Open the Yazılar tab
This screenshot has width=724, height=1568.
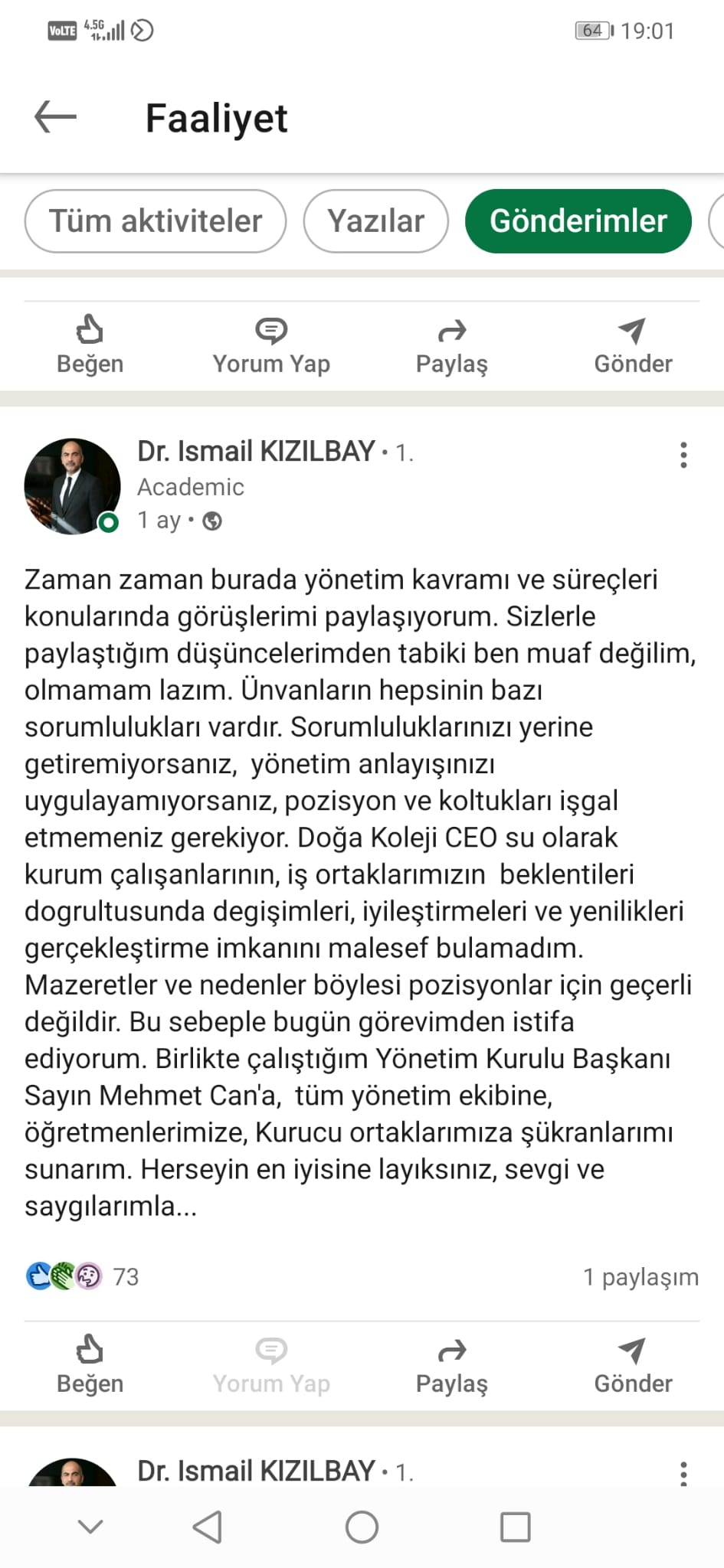[x=375, y=221]
